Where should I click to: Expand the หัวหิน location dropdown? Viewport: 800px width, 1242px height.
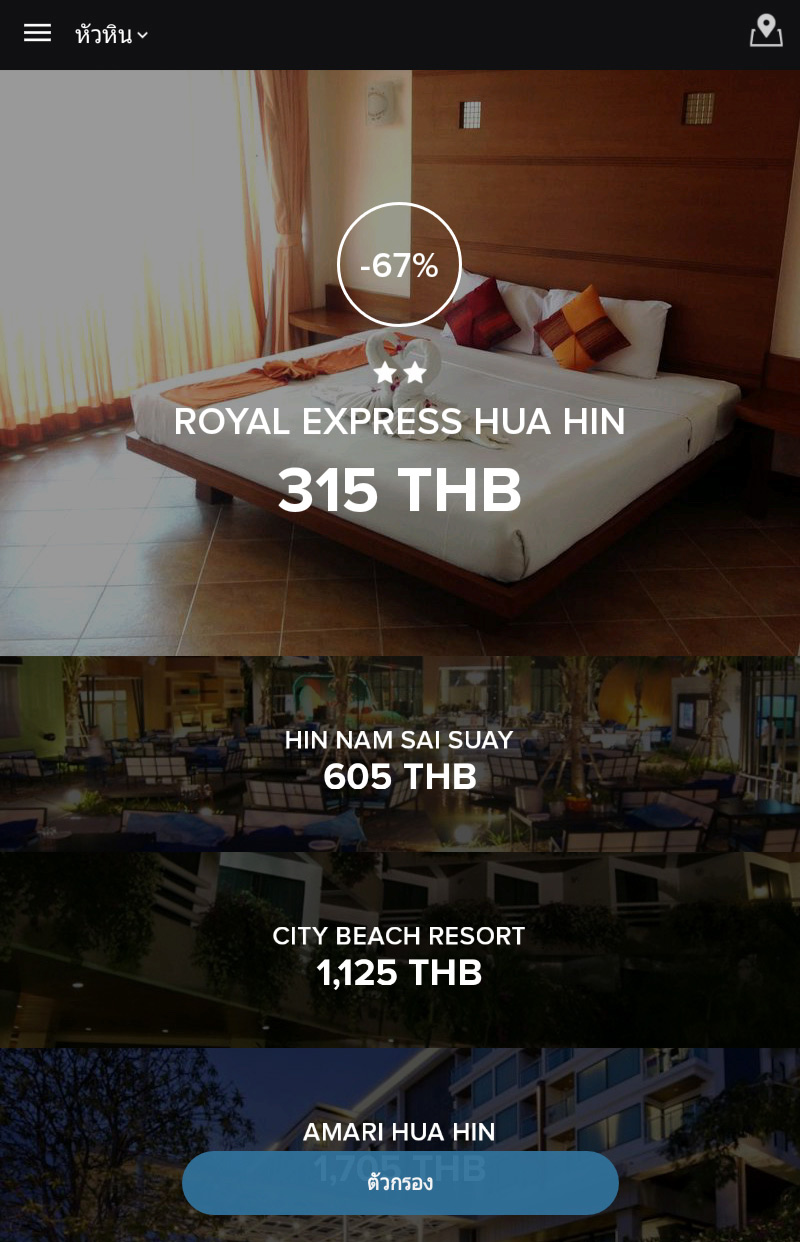111,35
